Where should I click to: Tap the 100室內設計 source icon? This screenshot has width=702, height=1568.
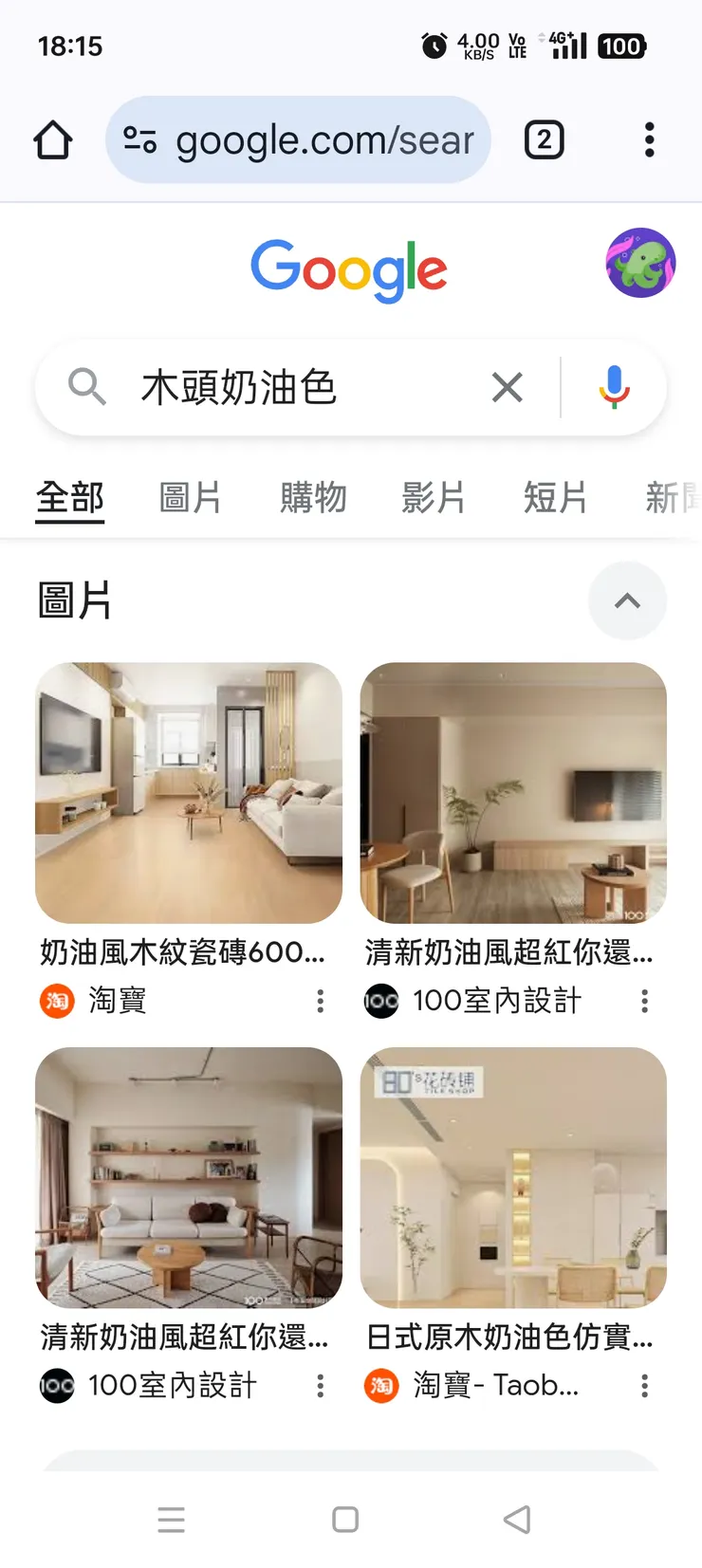tap(379, 1001)
